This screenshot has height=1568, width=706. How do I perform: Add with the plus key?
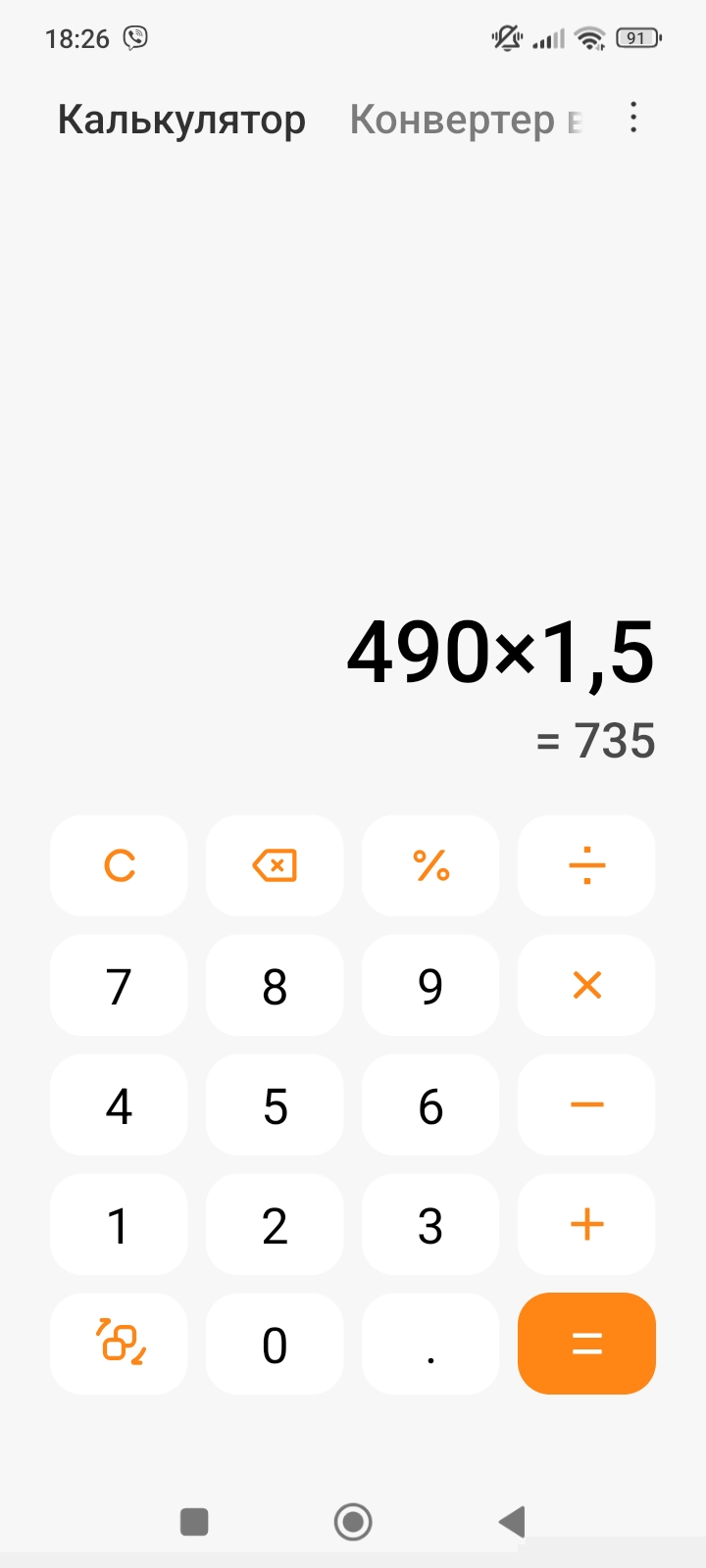(586, 1224)
